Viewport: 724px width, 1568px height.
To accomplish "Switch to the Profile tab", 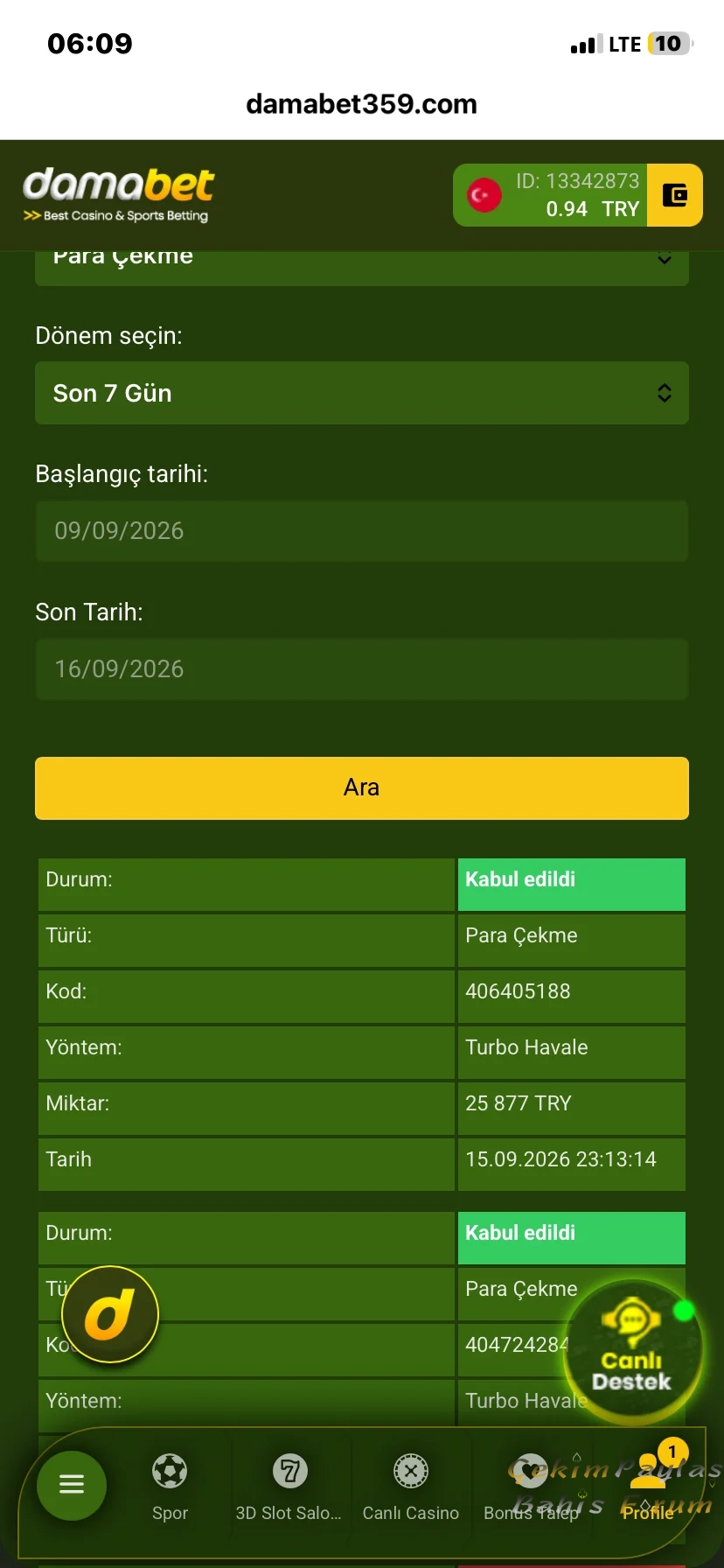I will (x=648, y=1487).
